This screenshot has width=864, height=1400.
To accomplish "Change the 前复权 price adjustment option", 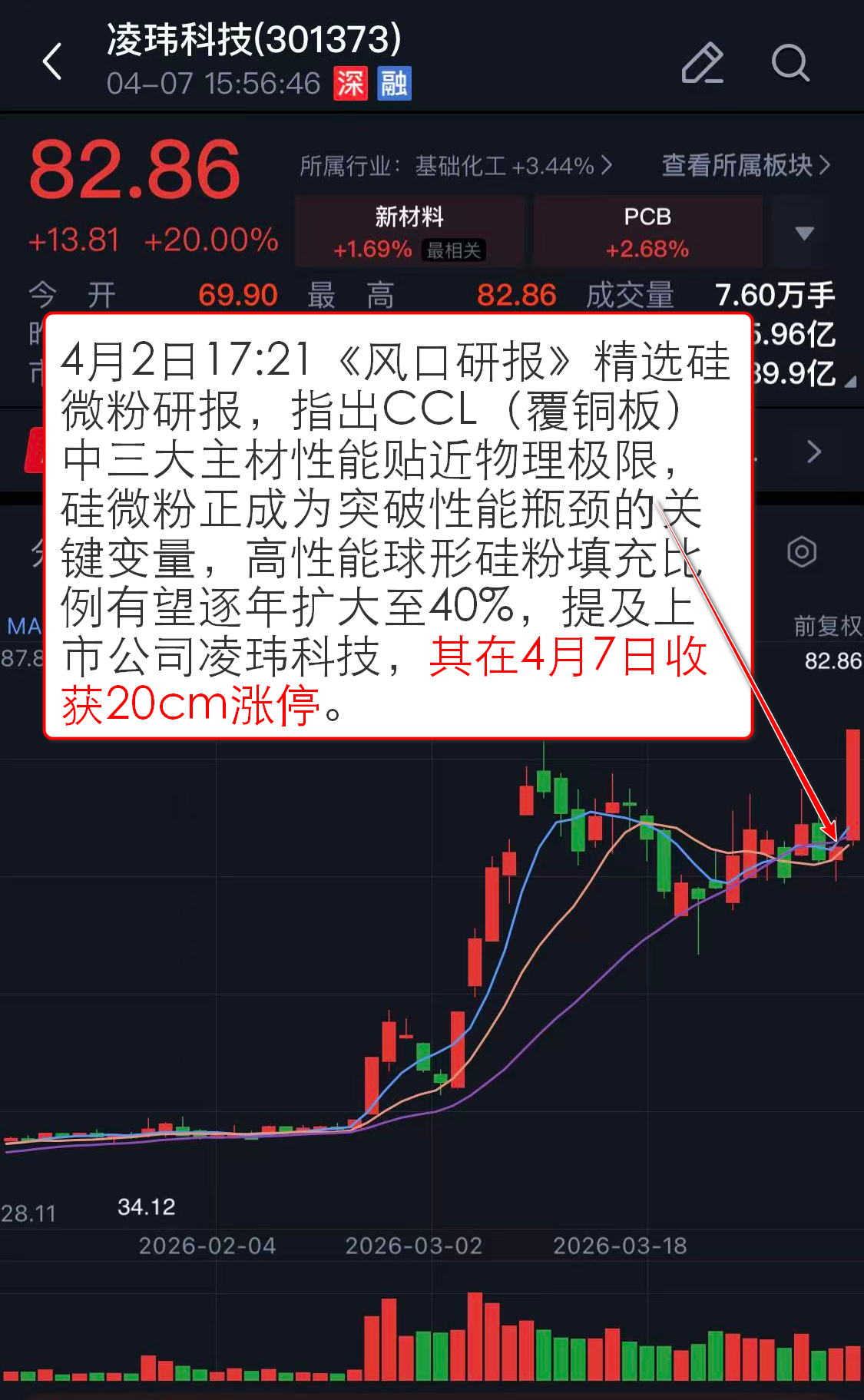I will click(827, 626).
